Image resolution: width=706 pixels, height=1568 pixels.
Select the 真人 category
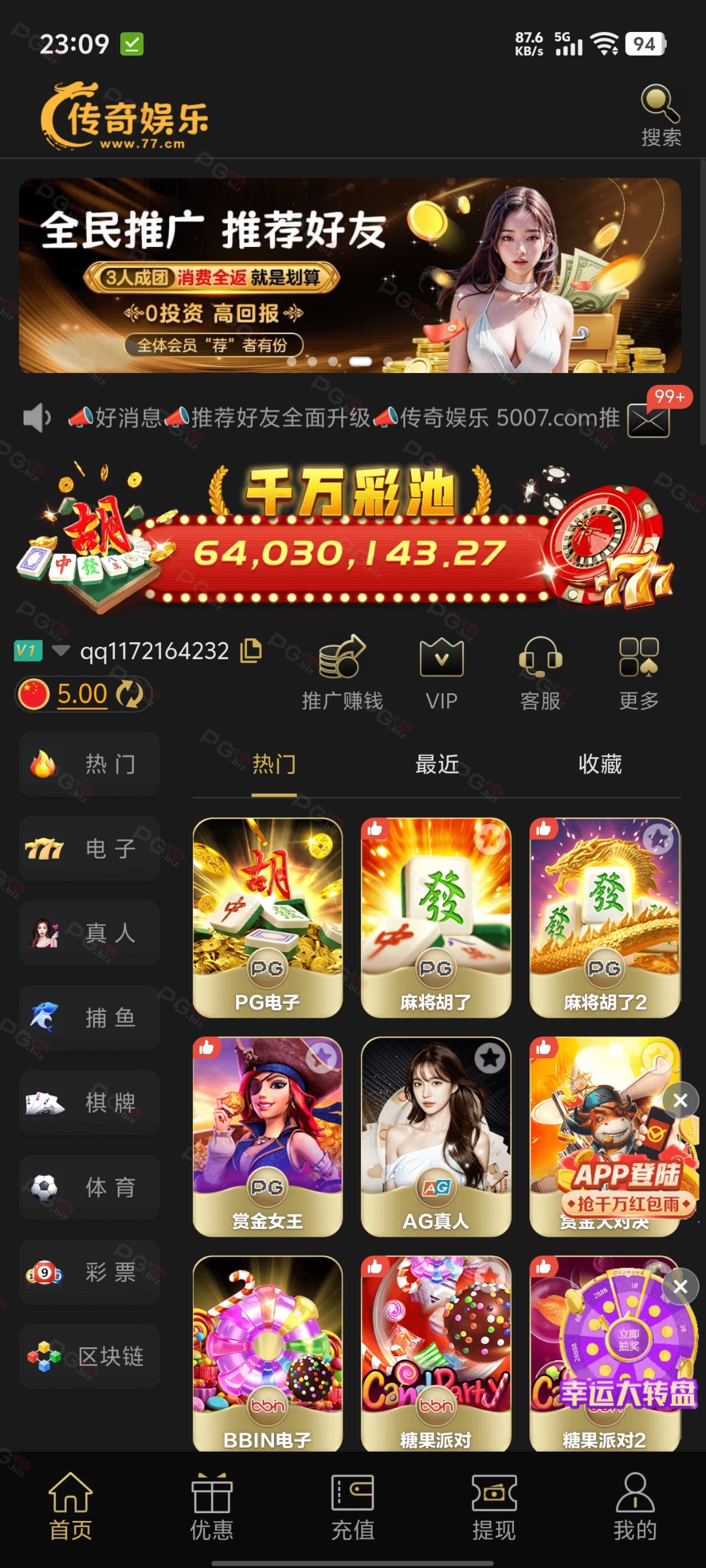coord(90,933)
